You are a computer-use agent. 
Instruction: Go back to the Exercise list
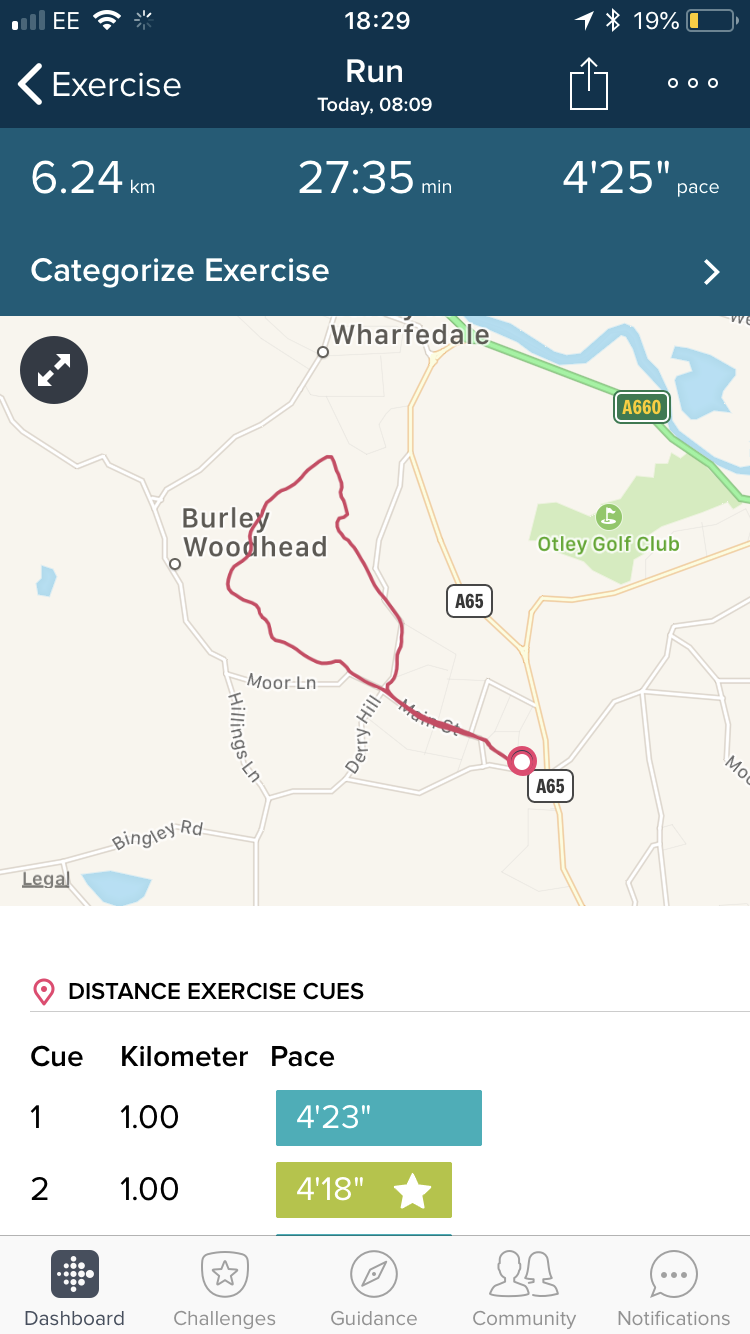[98, 85]
